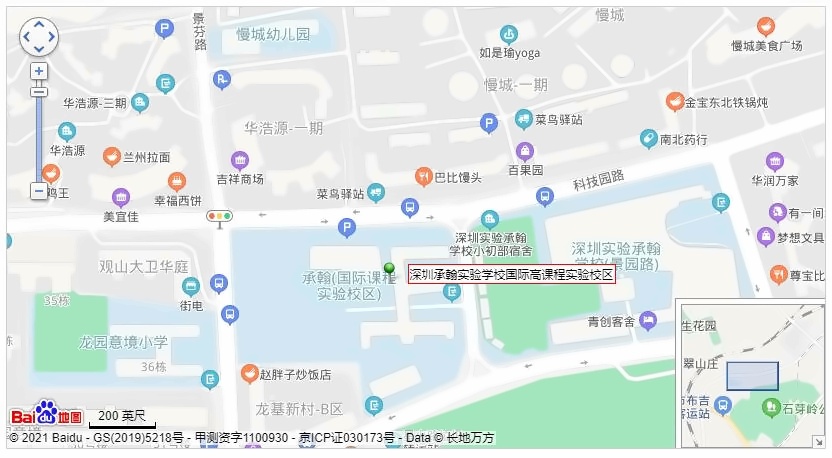Select the 南北药行 pharmacy marker
Image resolution: width=832 pixels, height=458 pixels.
click(x=649, y=139)
